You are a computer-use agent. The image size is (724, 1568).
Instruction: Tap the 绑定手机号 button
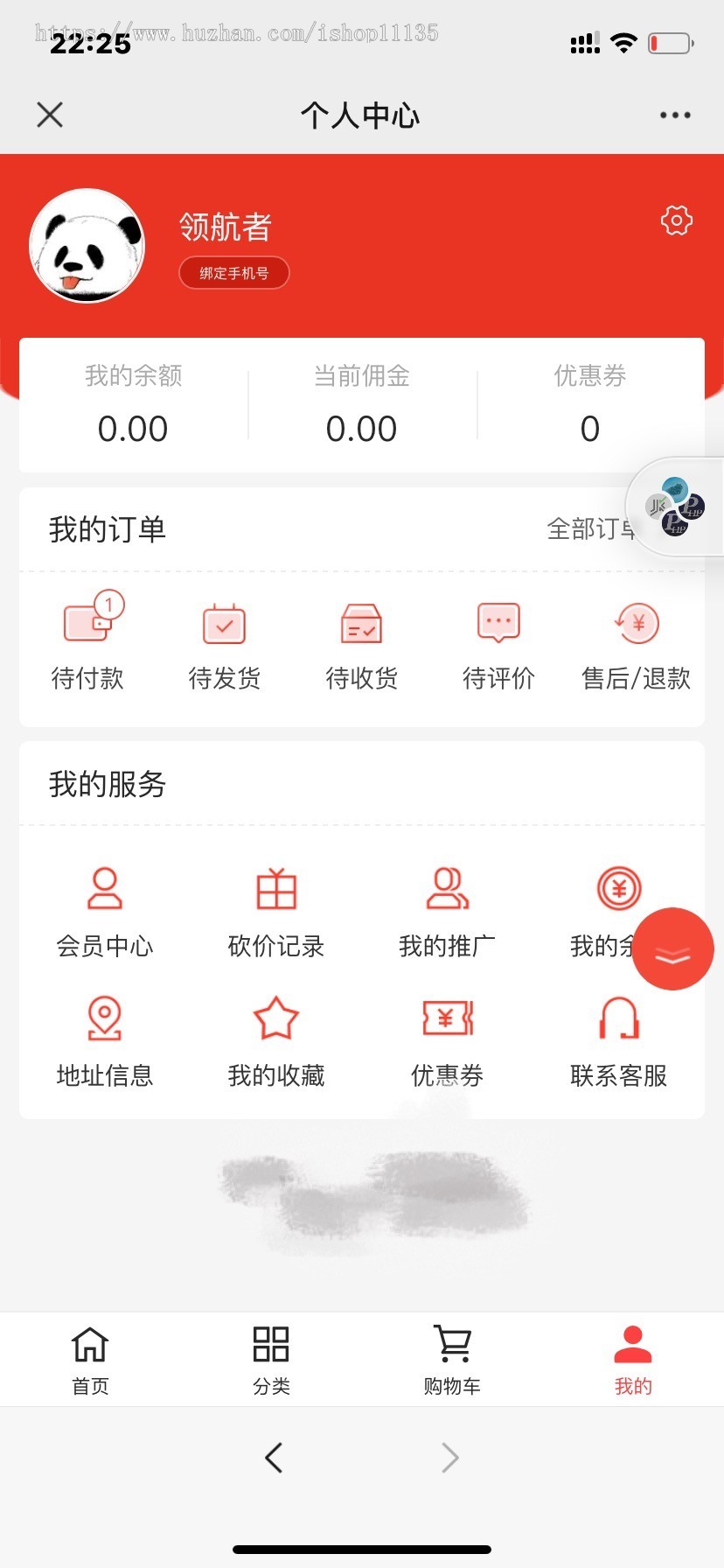click(233, 273)
